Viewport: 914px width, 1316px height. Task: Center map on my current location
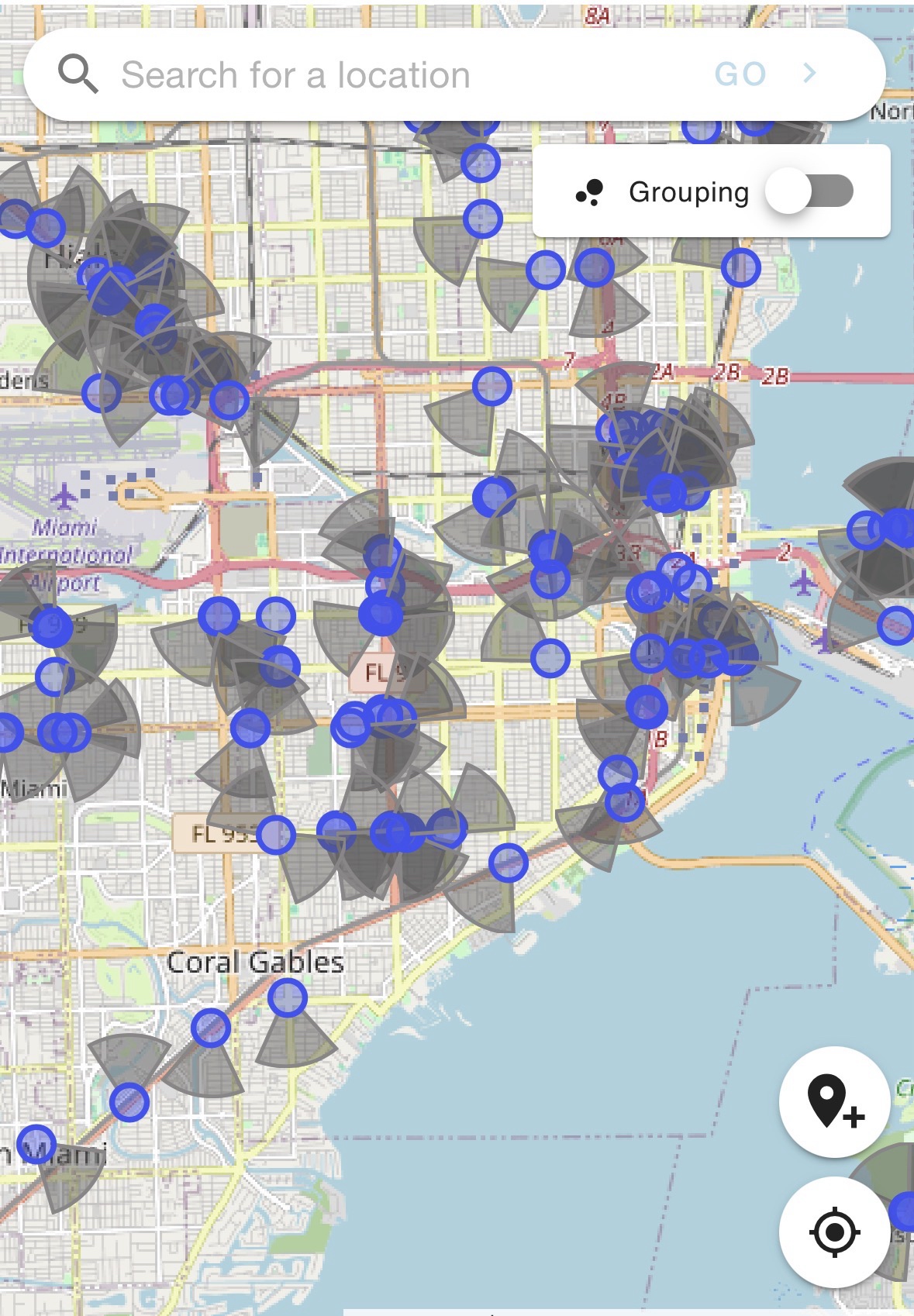tap(834, 1232)
